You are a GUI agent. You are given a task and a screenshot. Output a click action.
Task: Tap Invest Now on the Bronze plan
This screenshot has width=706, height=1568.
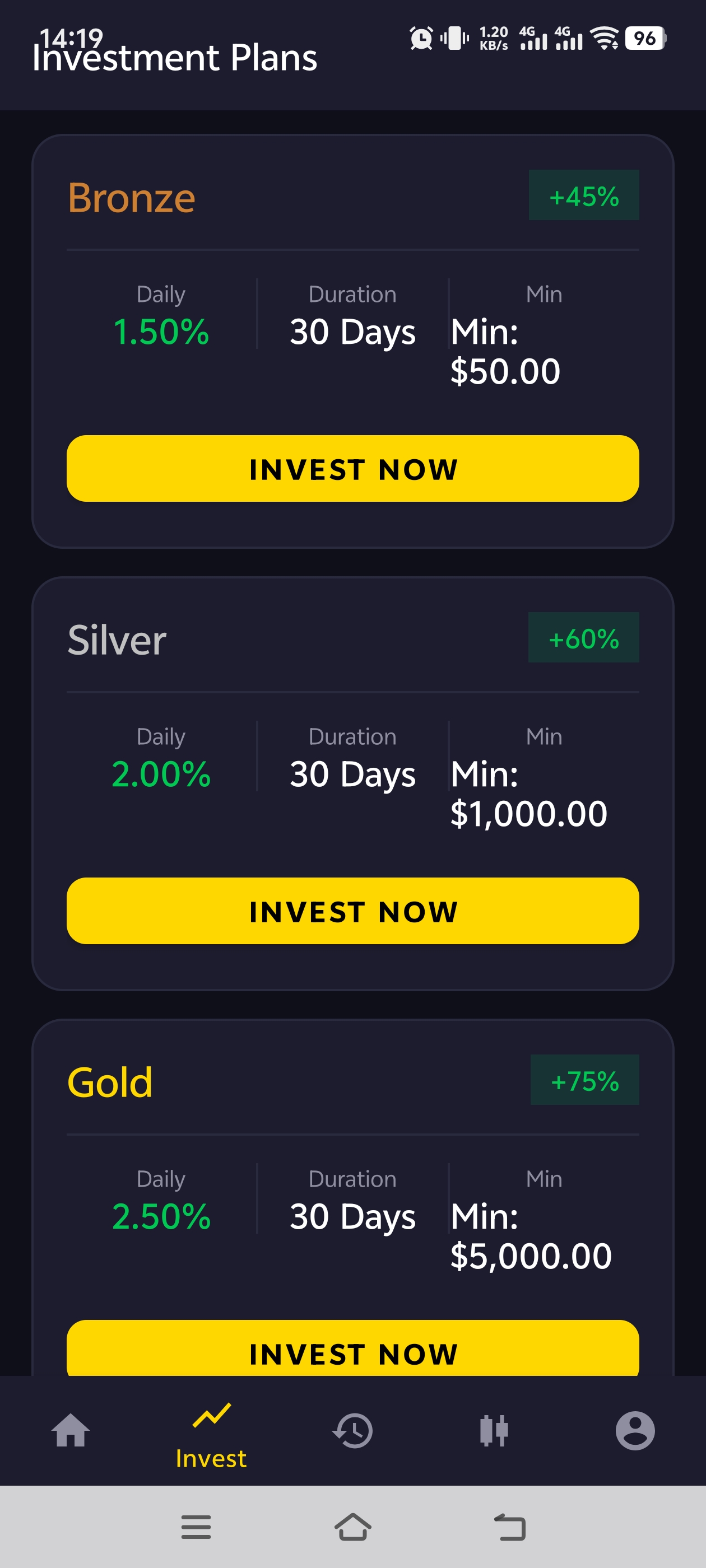352,469
